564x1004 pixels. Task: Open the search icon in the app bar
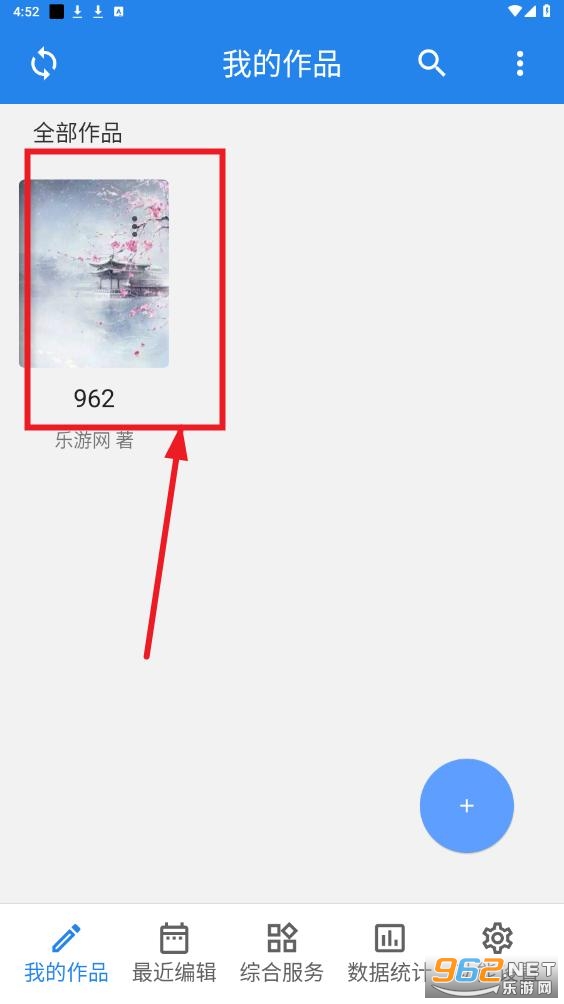(431, 63)
